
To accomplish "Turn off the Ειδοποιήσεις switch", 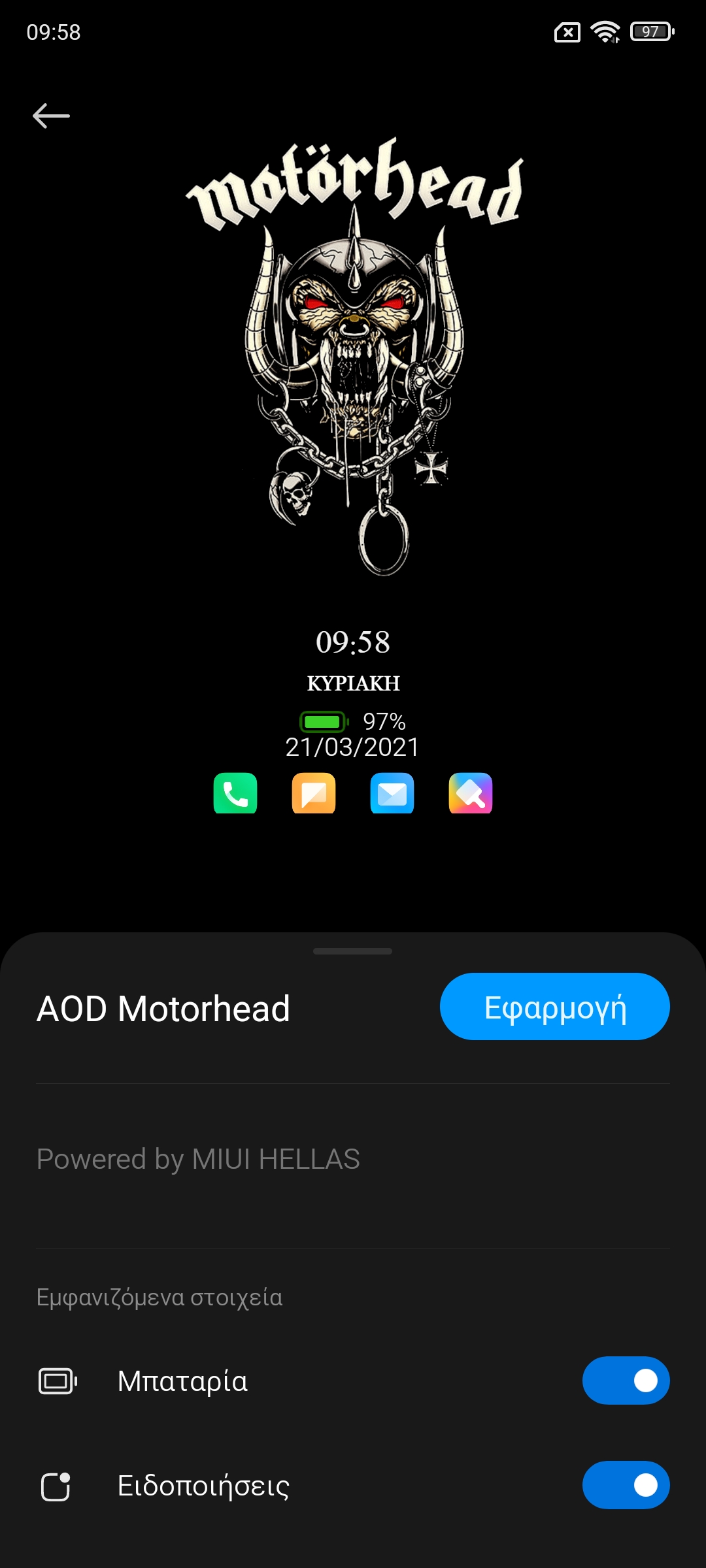I will click(x=626, y=1485).
